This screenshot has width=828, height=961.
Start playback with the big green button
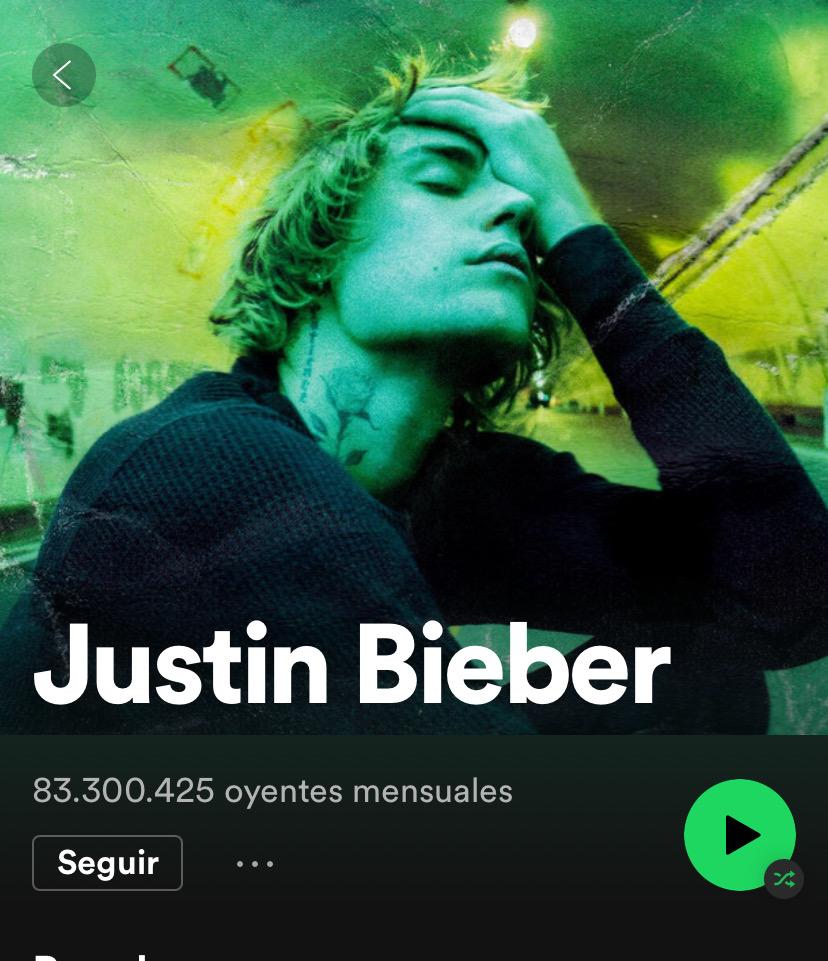coord(740,835)
